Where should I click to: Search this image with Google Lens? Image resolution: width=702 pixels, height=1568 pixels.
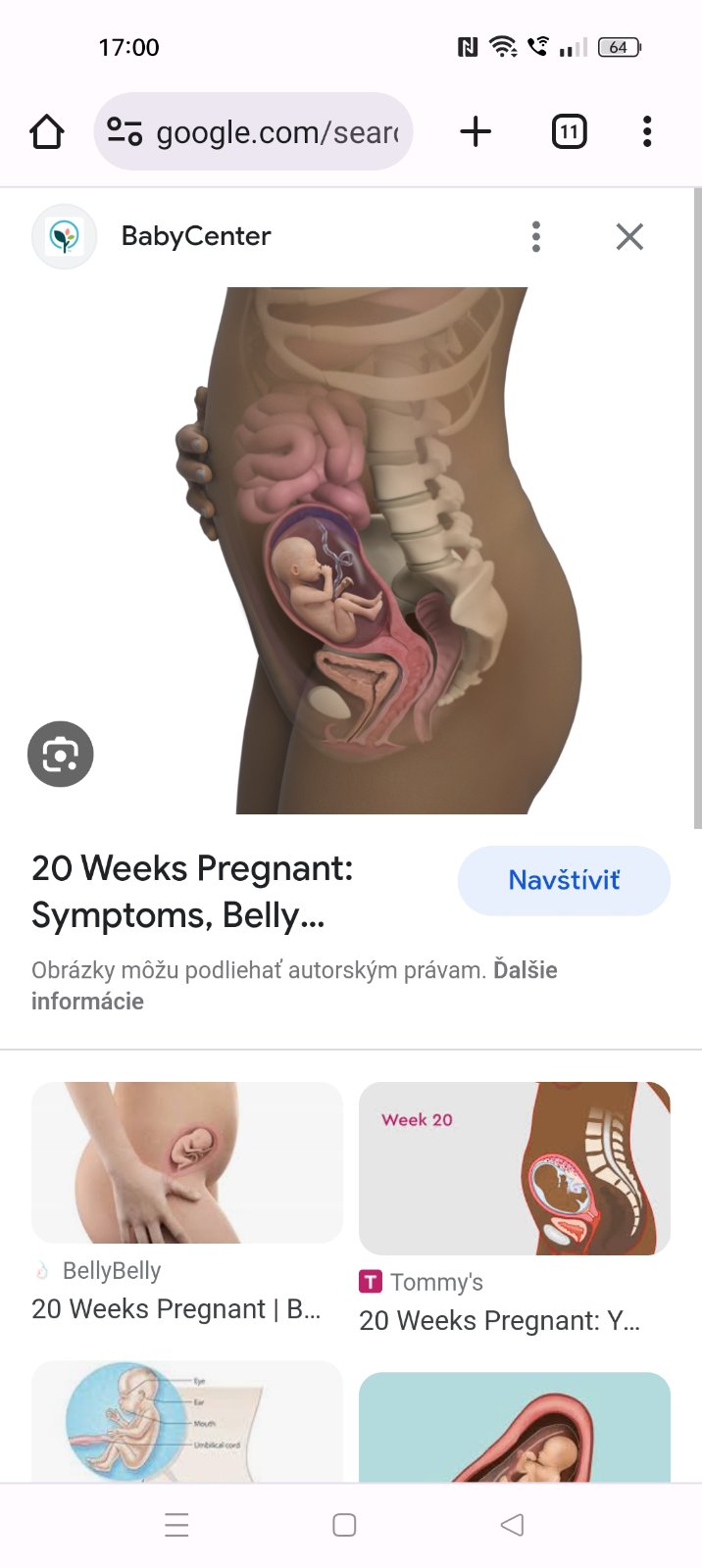(61, 755)
